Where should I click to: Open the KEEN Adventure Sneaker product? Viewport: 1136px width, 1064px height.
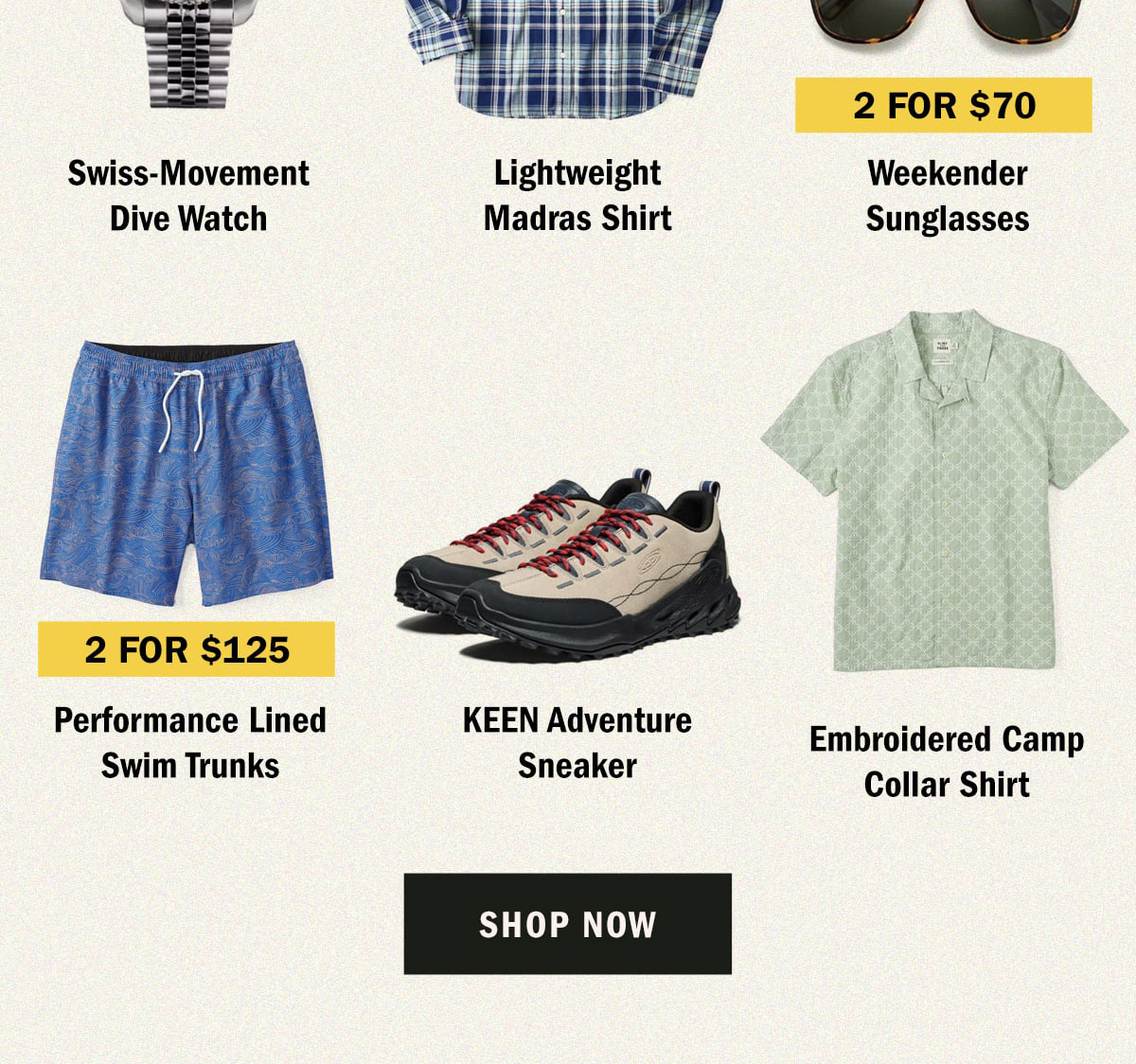pos(577,741)
